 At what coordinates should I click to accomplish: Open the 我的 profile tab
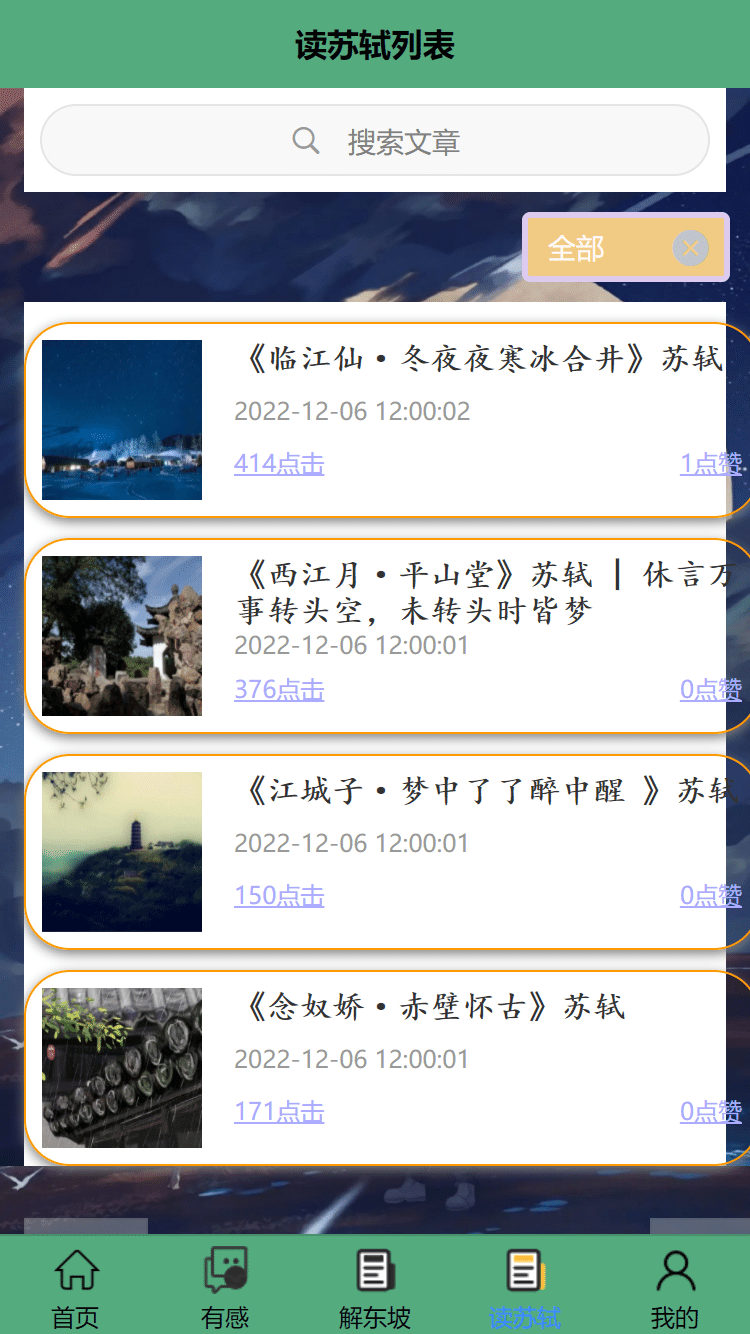pos(675,1288)
